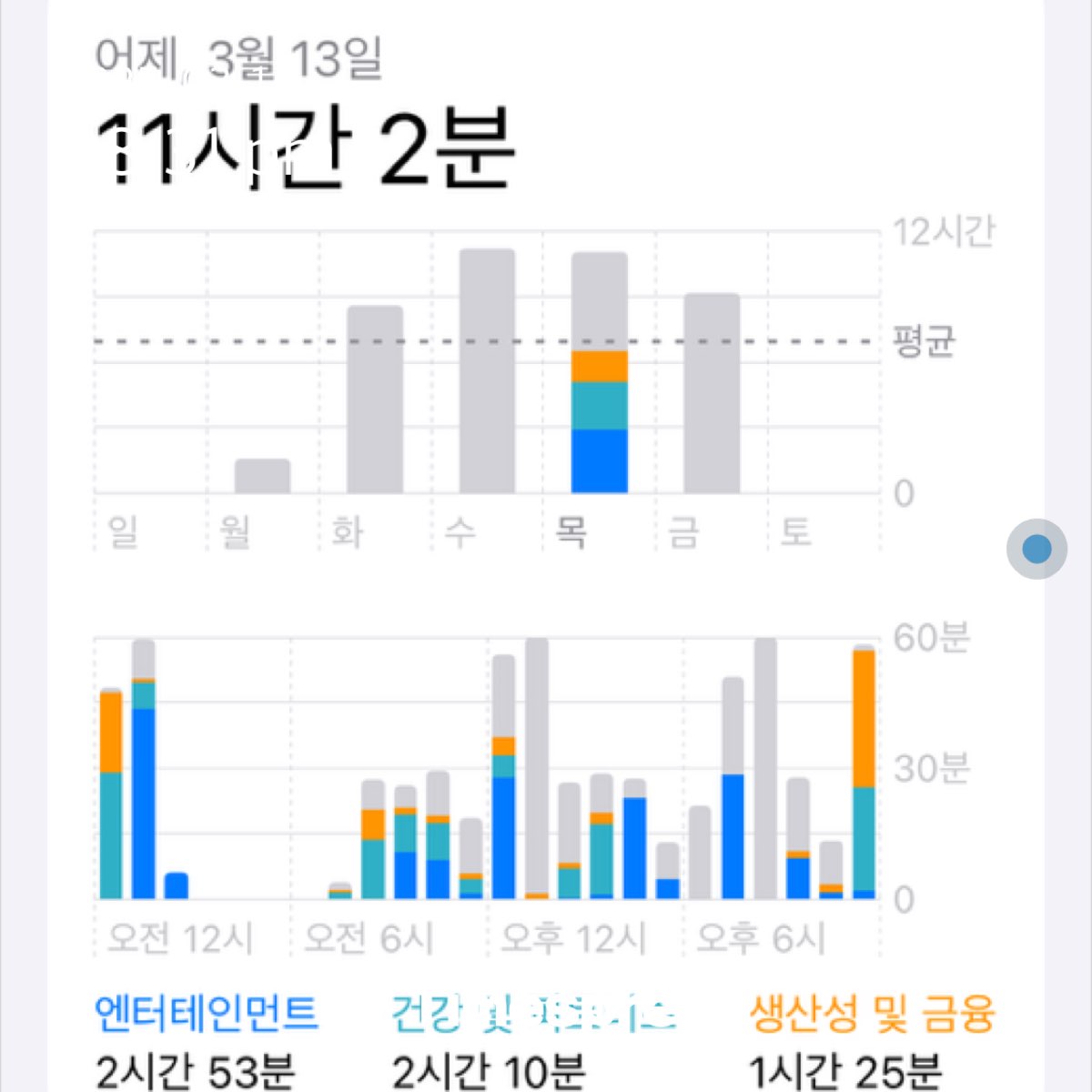Select the Friday (금) usage bar
1092x1092 pixels.
(x=712, y=393)
